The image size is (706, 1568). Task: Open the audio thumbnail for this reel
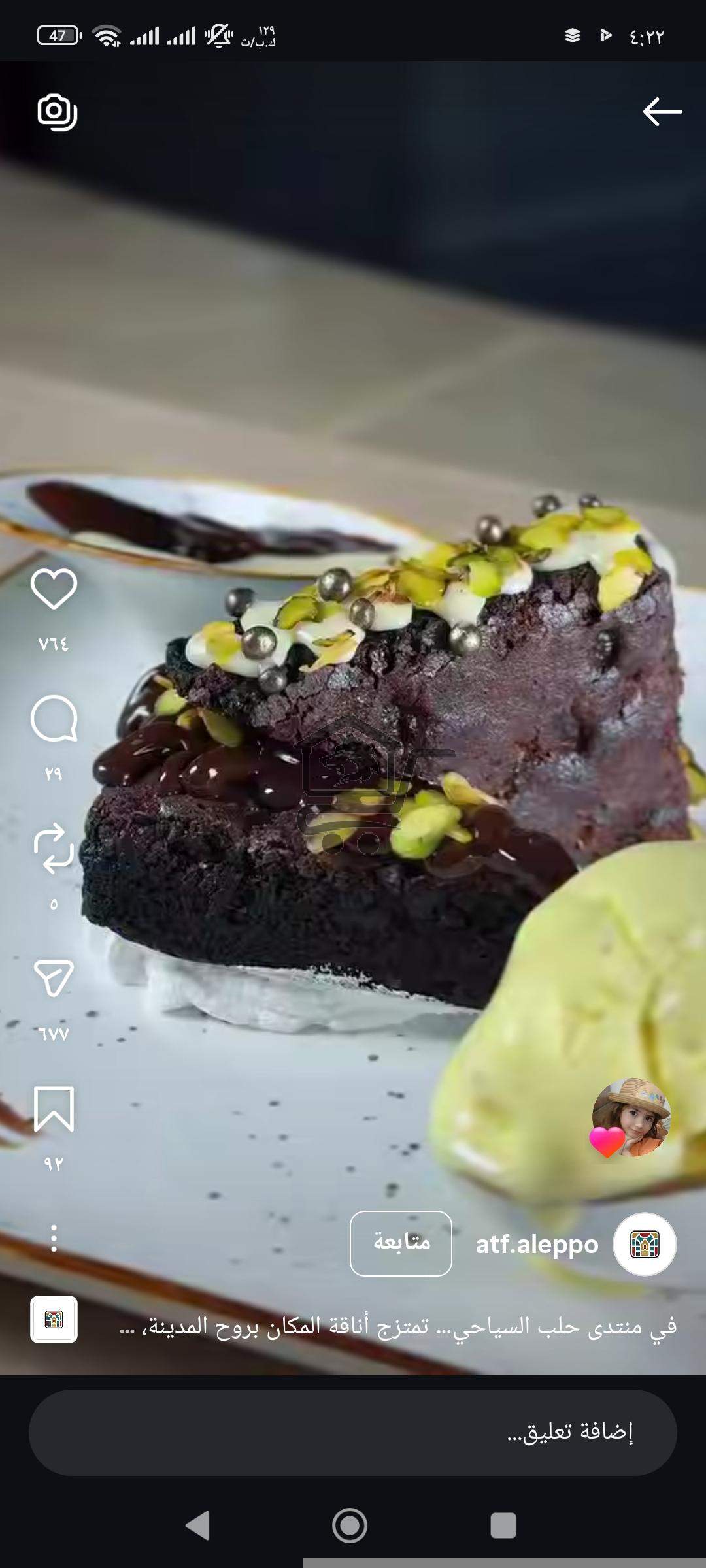tap(54, 1320)
